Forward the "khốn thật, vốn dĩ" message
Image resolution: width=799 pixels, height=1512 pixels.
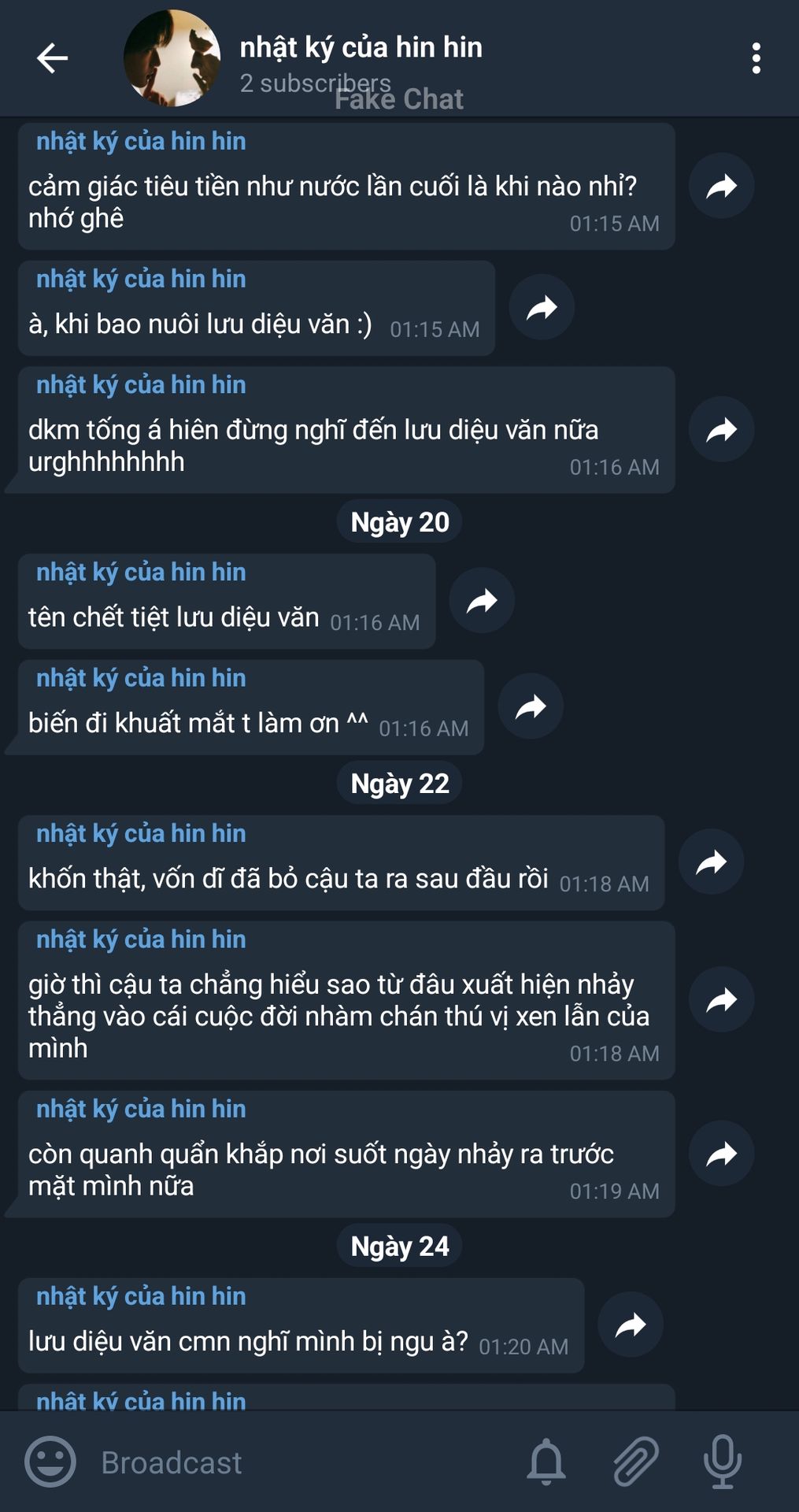click(x=711, y=863)
